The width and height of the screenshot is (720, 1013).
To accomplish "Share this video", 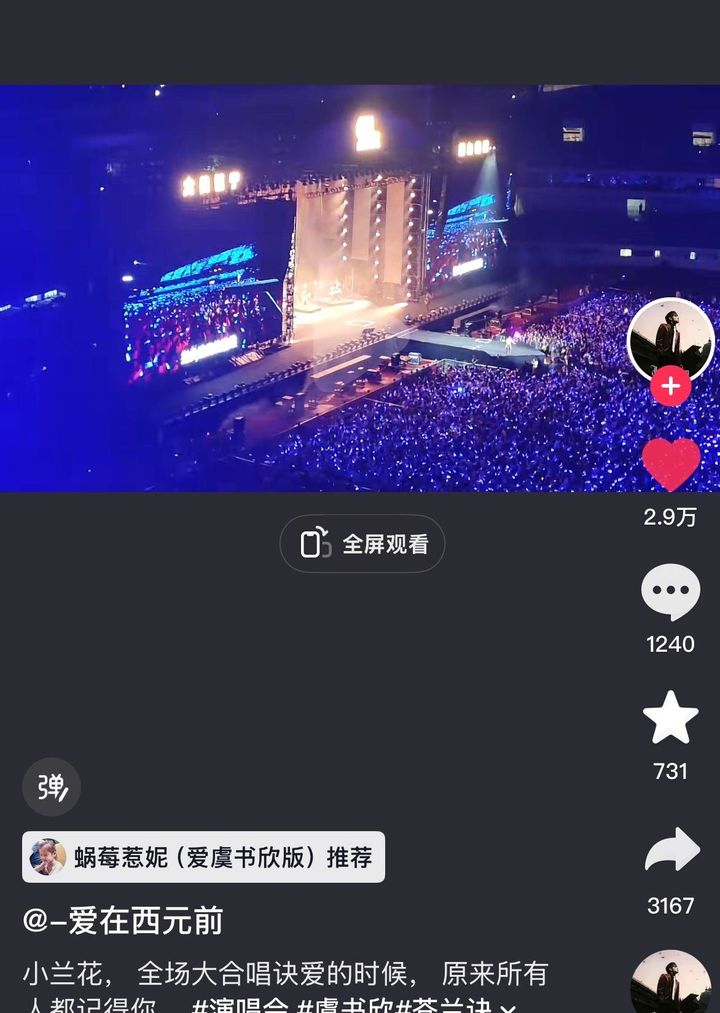I will point(670,850).
